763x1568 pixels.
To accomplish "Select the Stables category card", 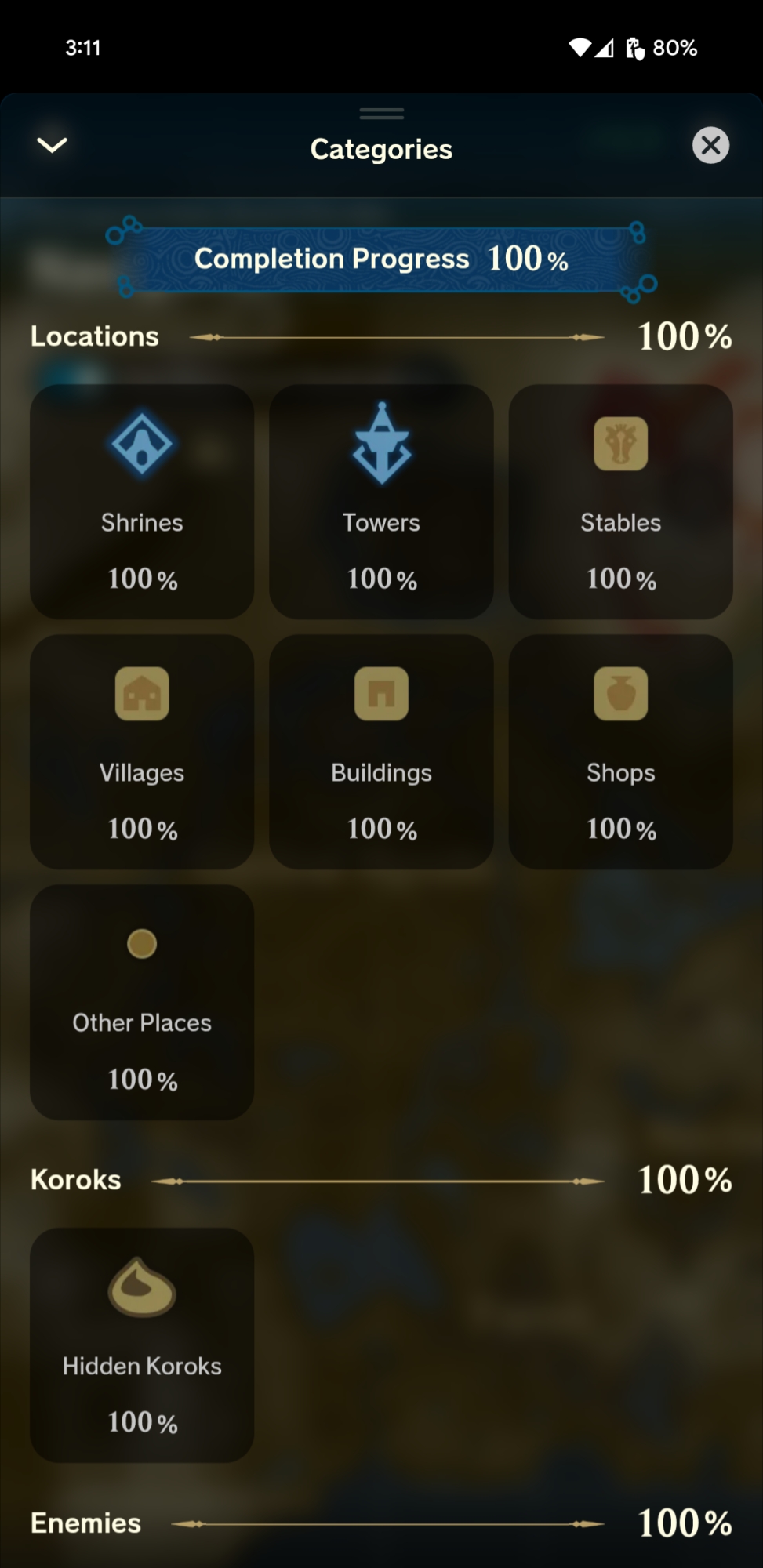I will (620, 502).
